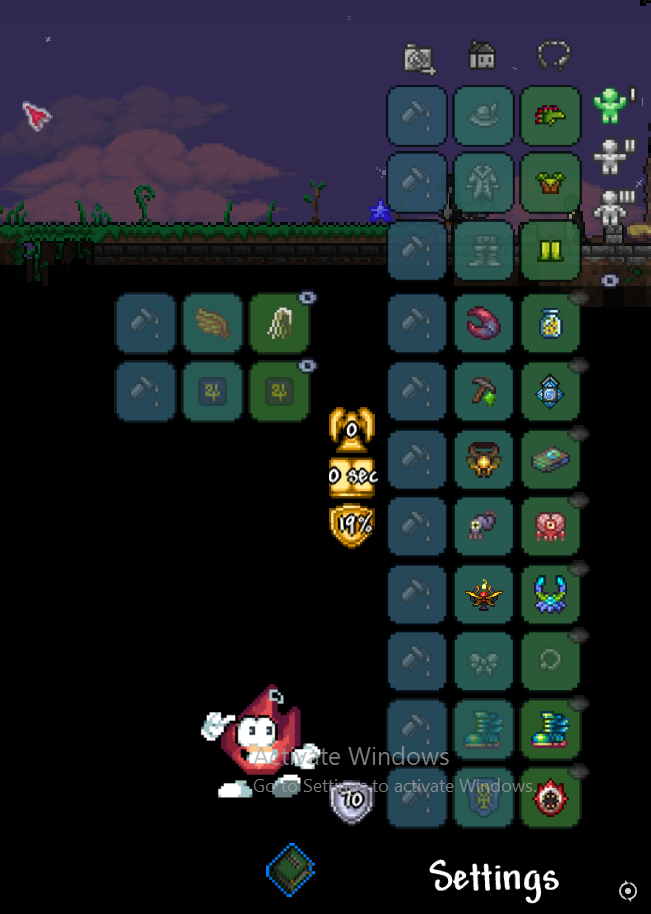Viewport: 651px width, 914px height.
Task: Select the green crested helmet slot
Action: [550, 116]
